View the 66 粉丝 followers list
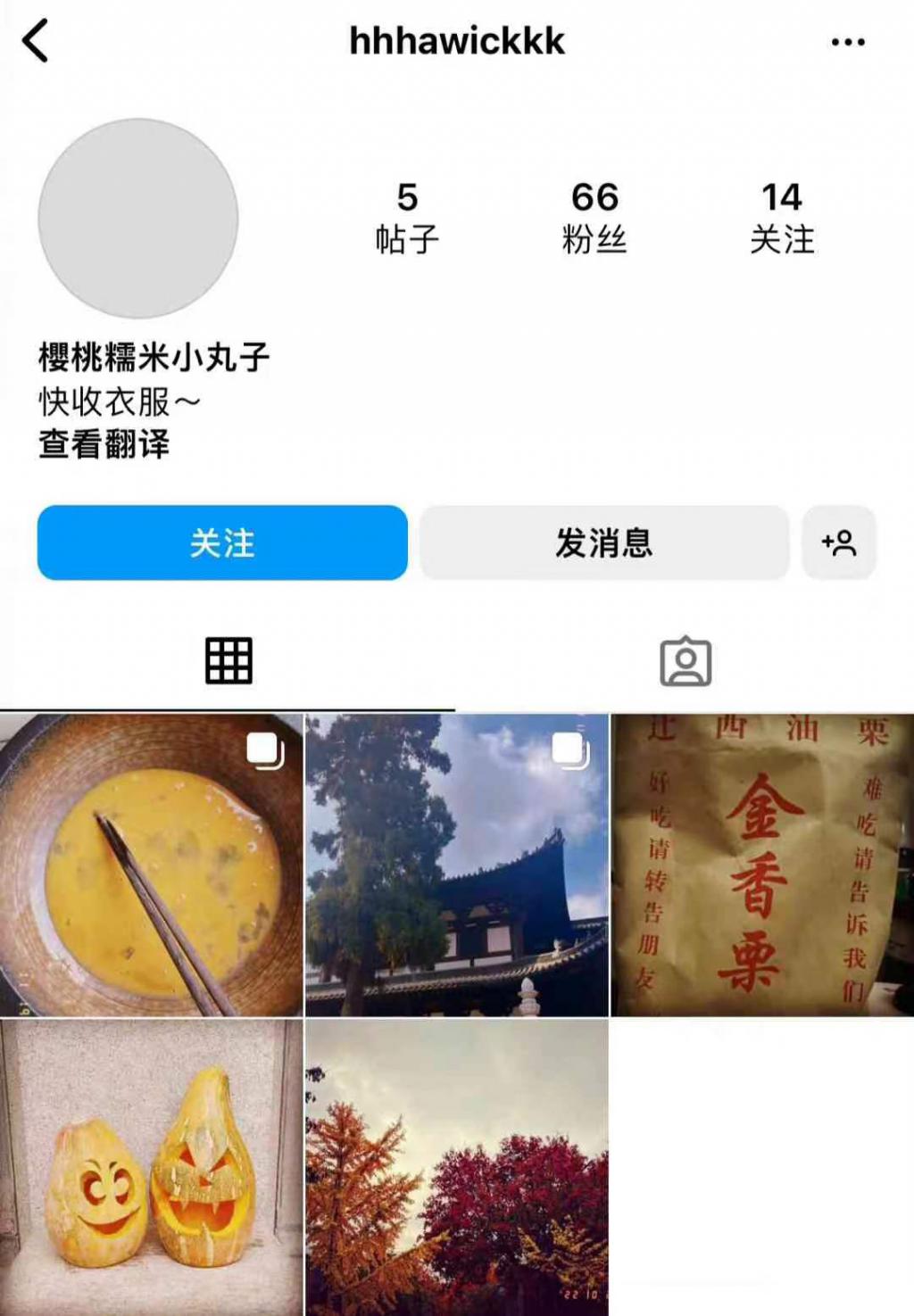Viewport: 914px width, 1316px height. coord(594,217)
